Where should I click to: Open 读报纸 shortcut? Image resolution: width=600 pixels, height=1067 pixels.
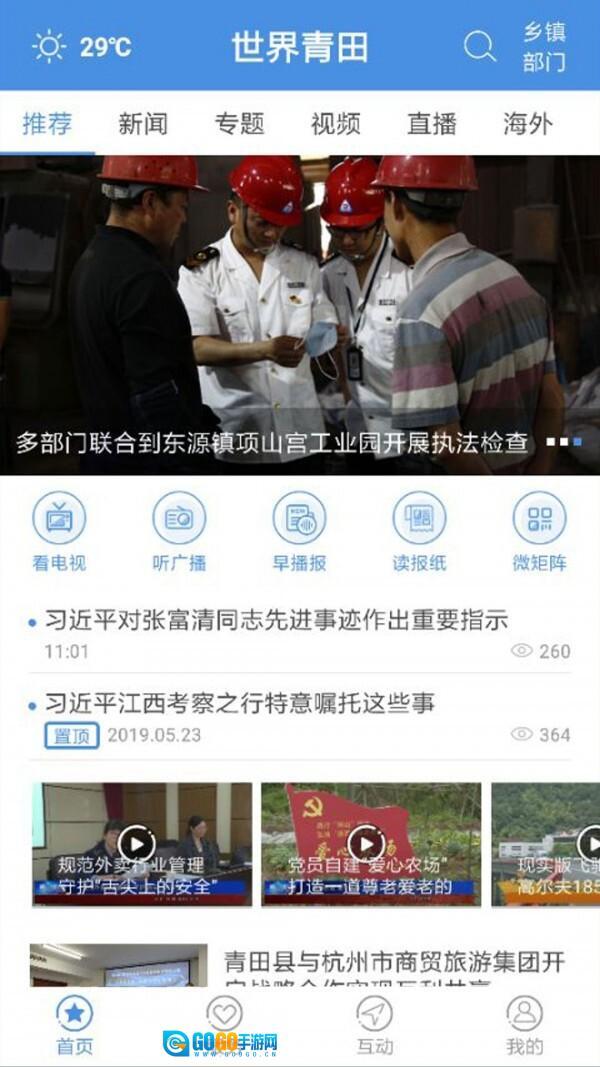coord(419,531)
